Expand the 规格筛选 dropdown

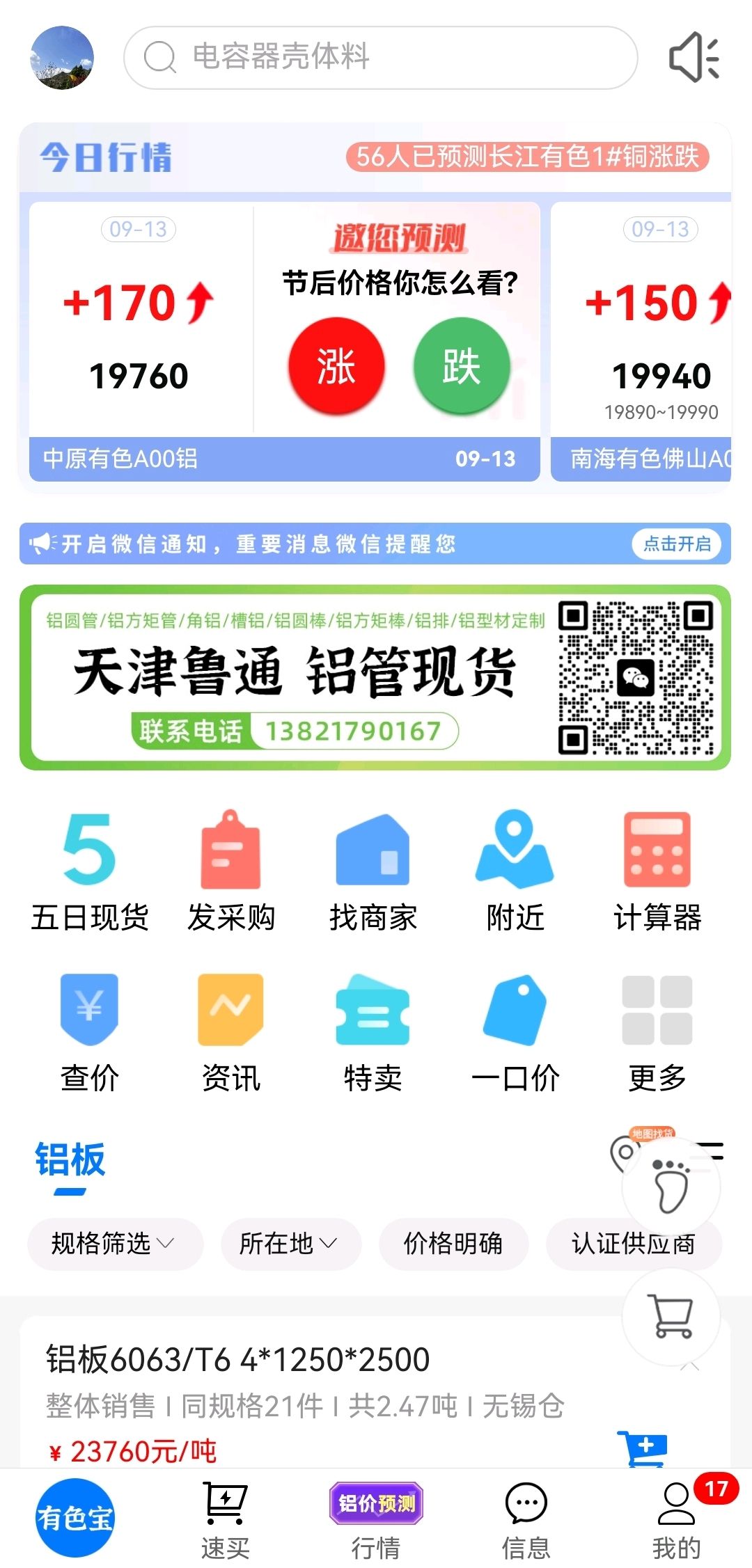(x=115, y=1243)
